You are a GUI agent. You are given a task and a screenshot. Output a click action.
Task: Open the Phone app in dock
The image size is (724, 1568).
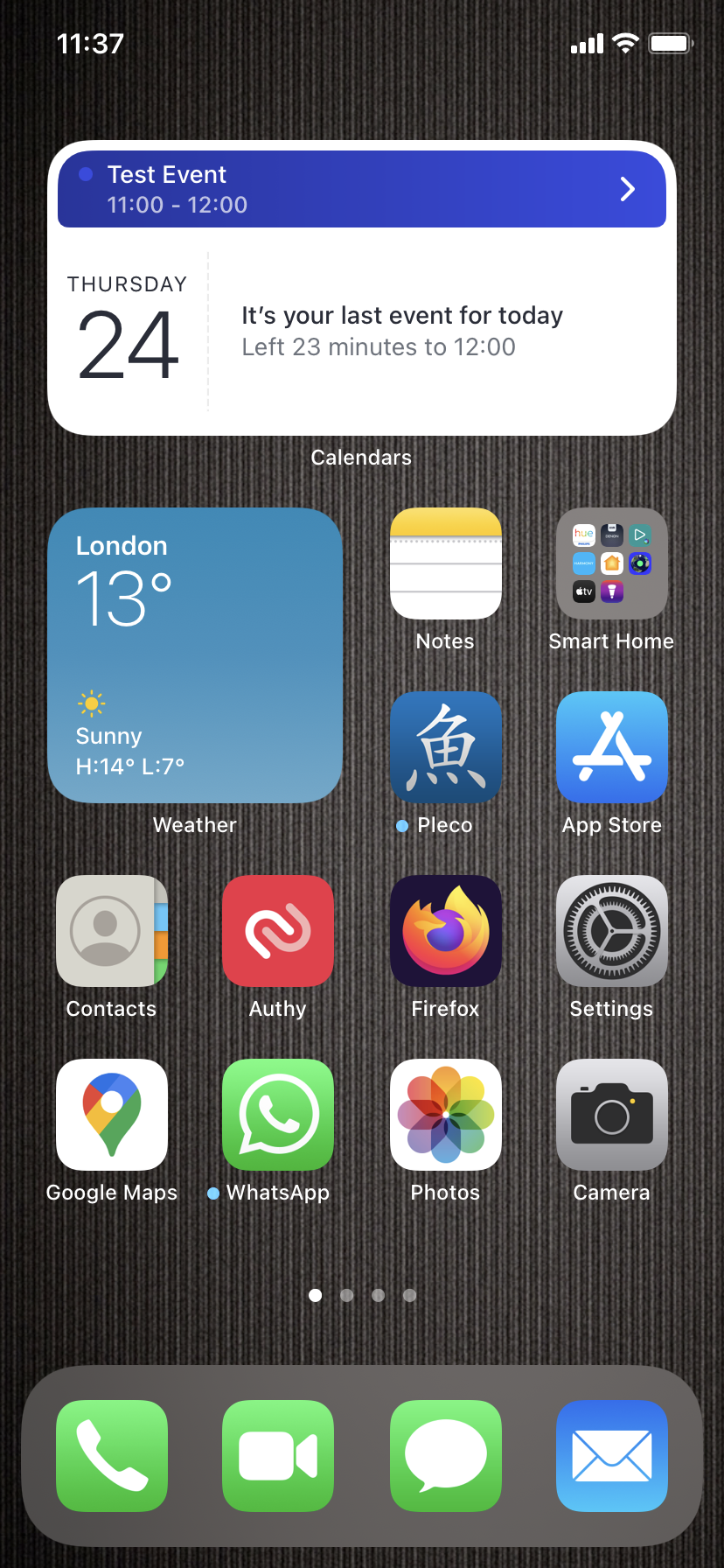pyautogui.click(x=112, y=1456)
